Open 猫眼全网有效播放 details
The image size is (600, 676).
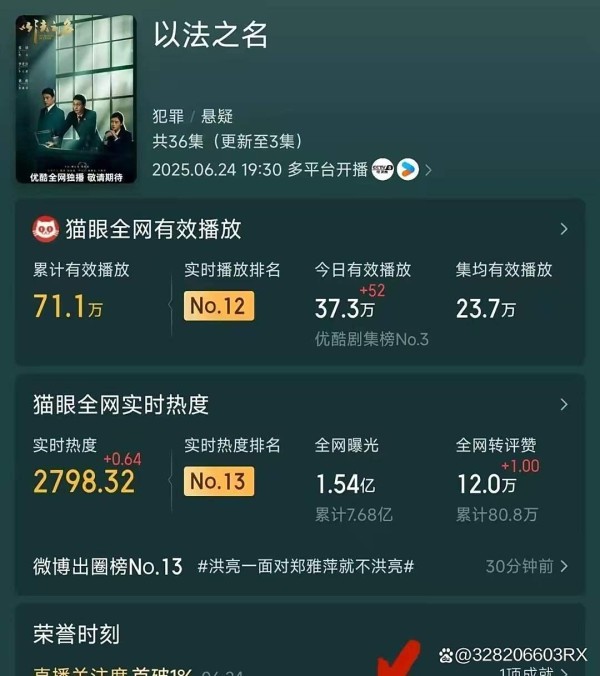(563, 229)
